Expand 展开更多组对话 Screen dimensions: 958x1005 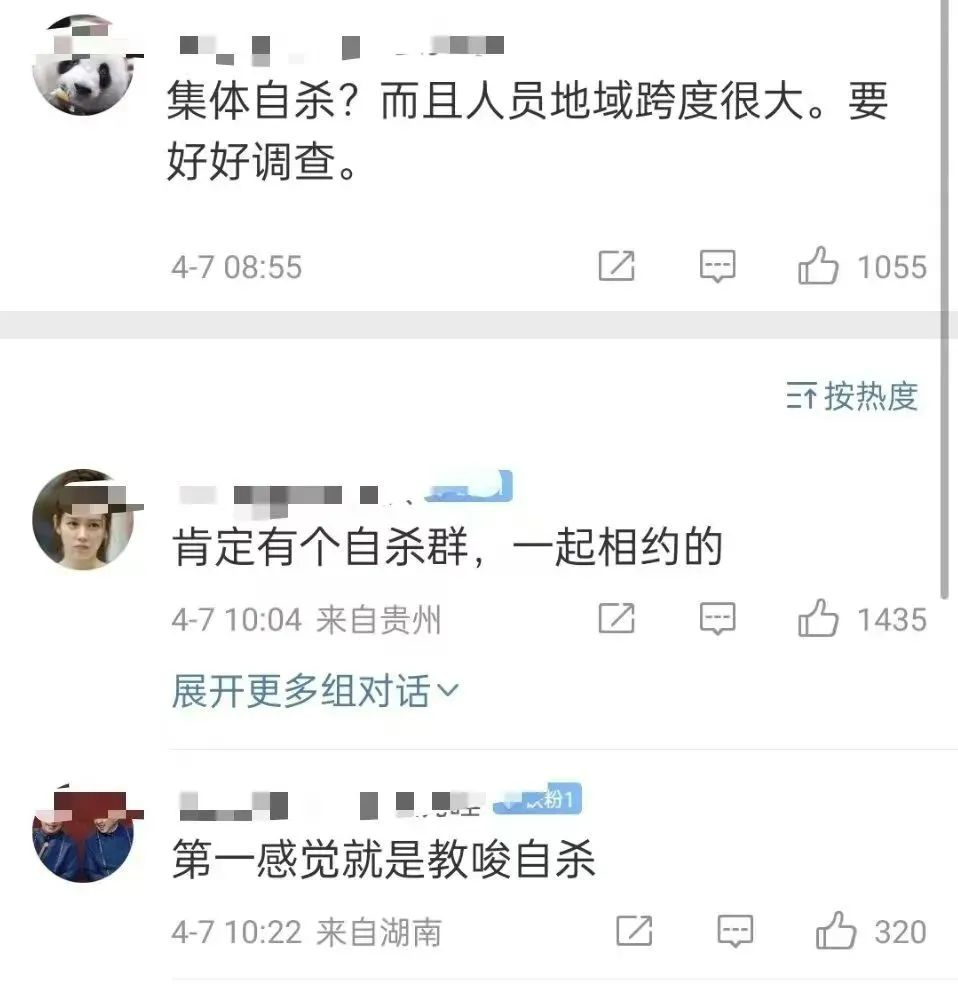pyautogui.click(x=314, y=691)
